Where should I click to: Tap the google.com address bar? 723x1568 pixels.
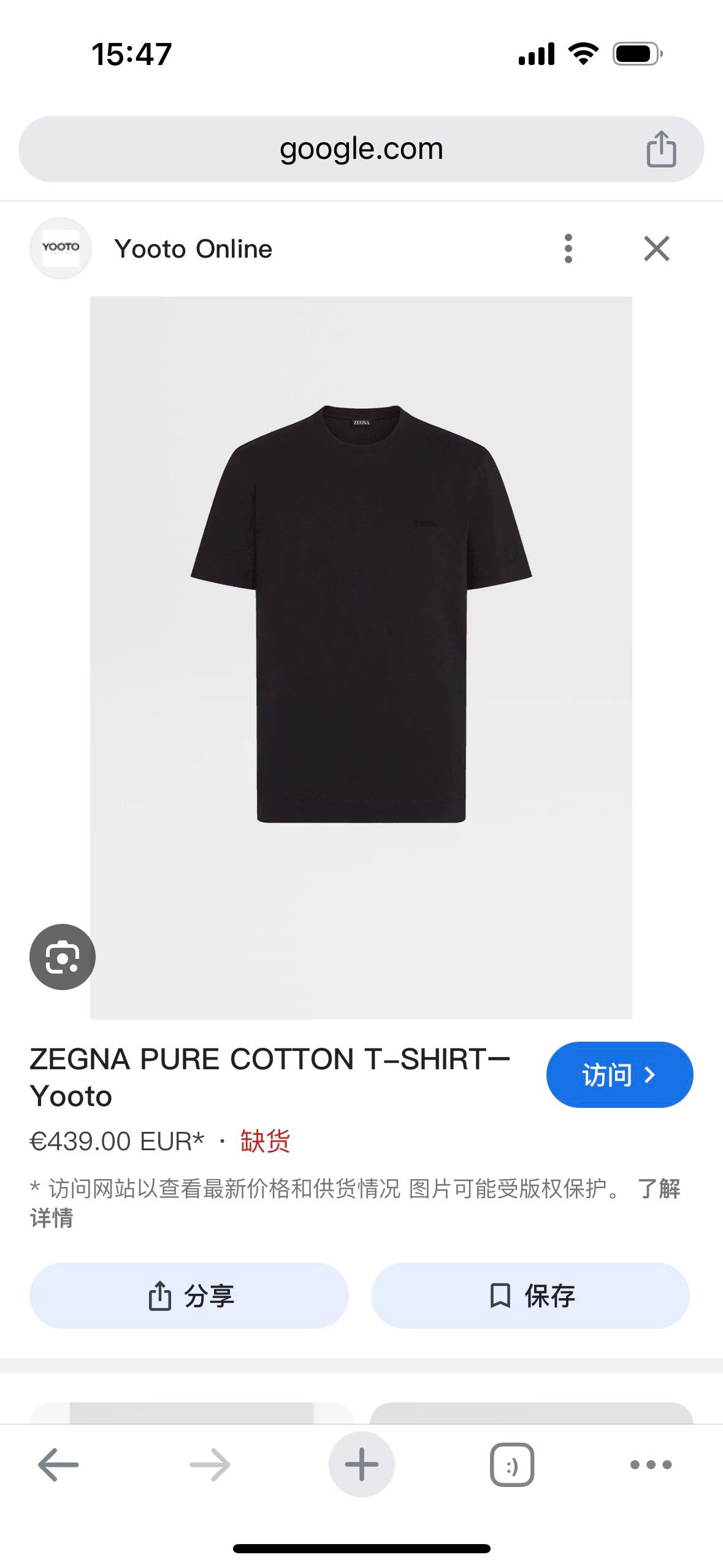coord(361,149)
